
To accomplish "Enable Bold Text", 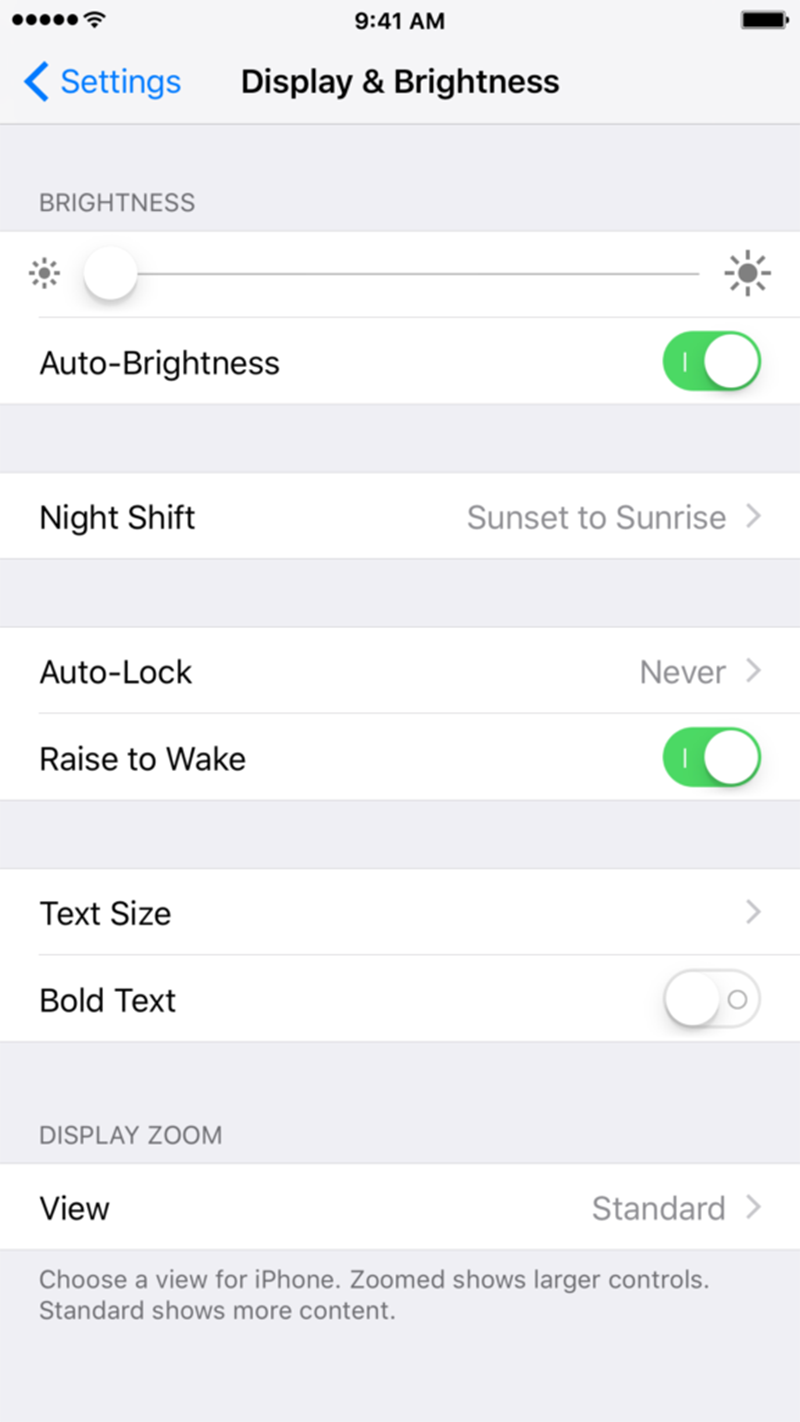I will [711, 999].
